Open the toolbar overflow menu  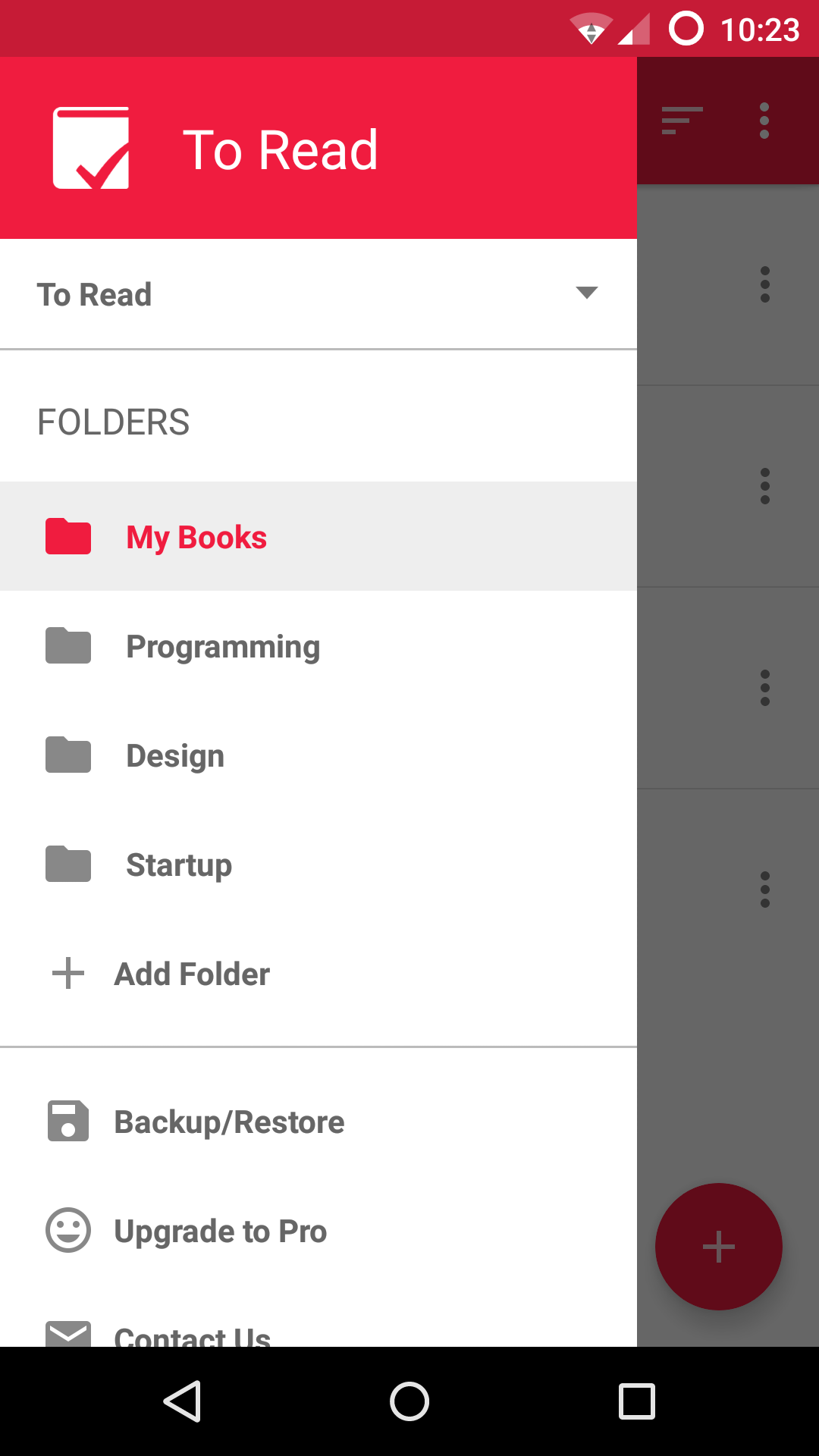[764, 121]
